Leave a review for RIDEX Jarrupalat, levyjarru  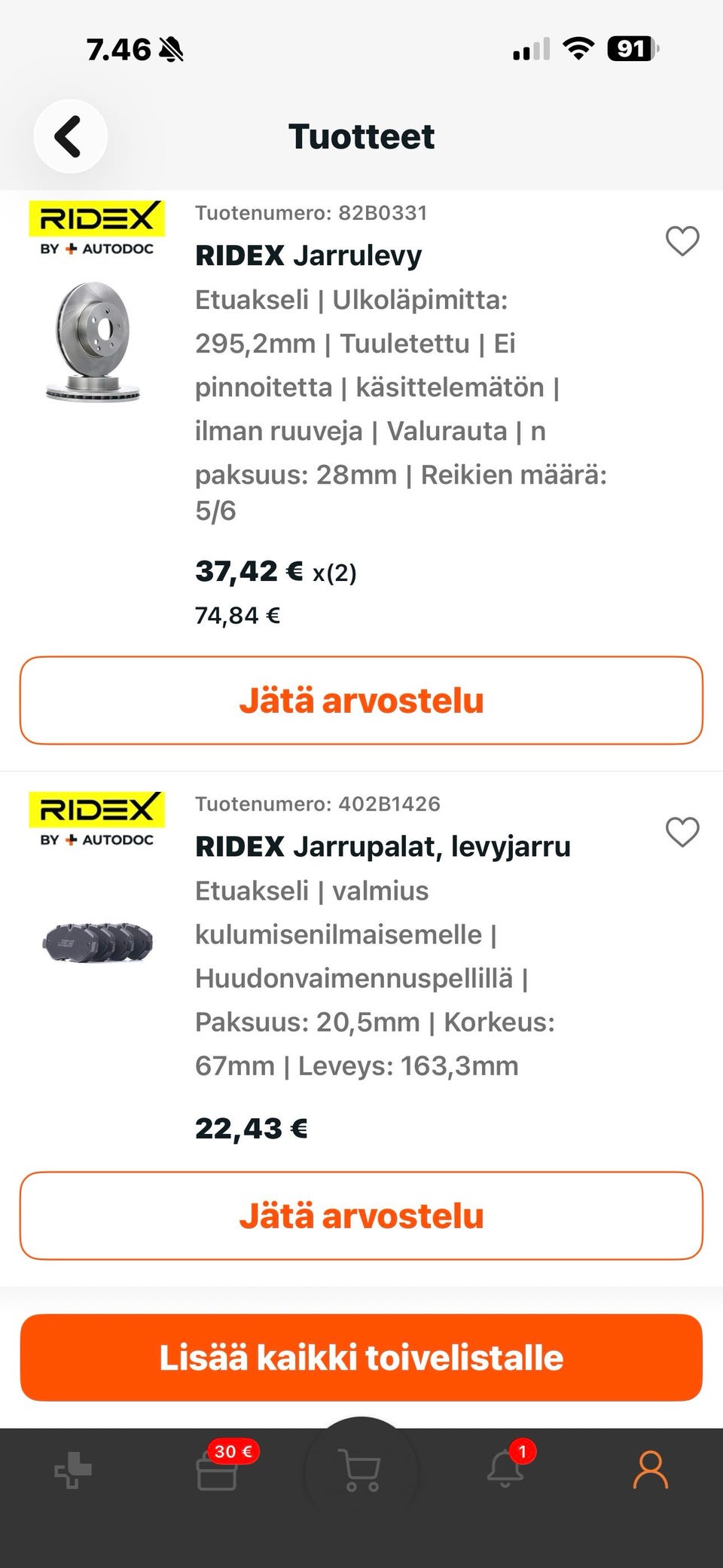[x=361, y=1215]
